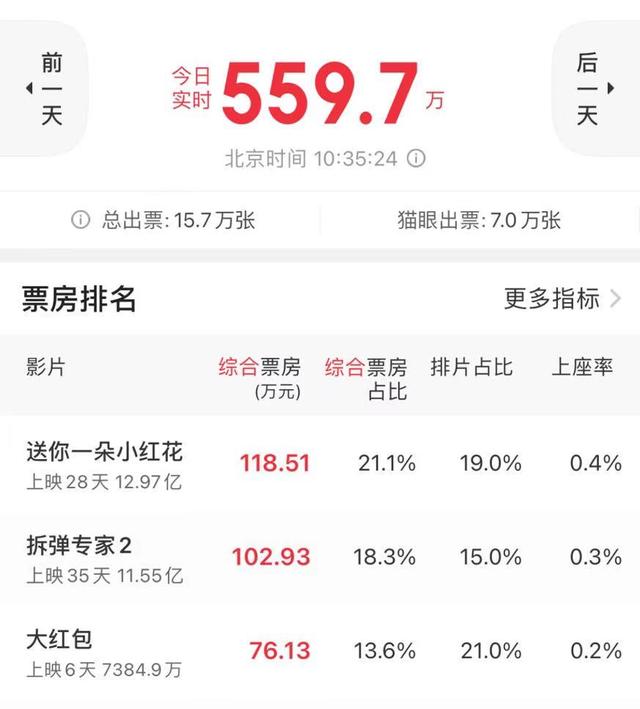The image size is (640, 709).
Task: Tap the info icon beside 北京时间
Action: (x=416, y=158)
